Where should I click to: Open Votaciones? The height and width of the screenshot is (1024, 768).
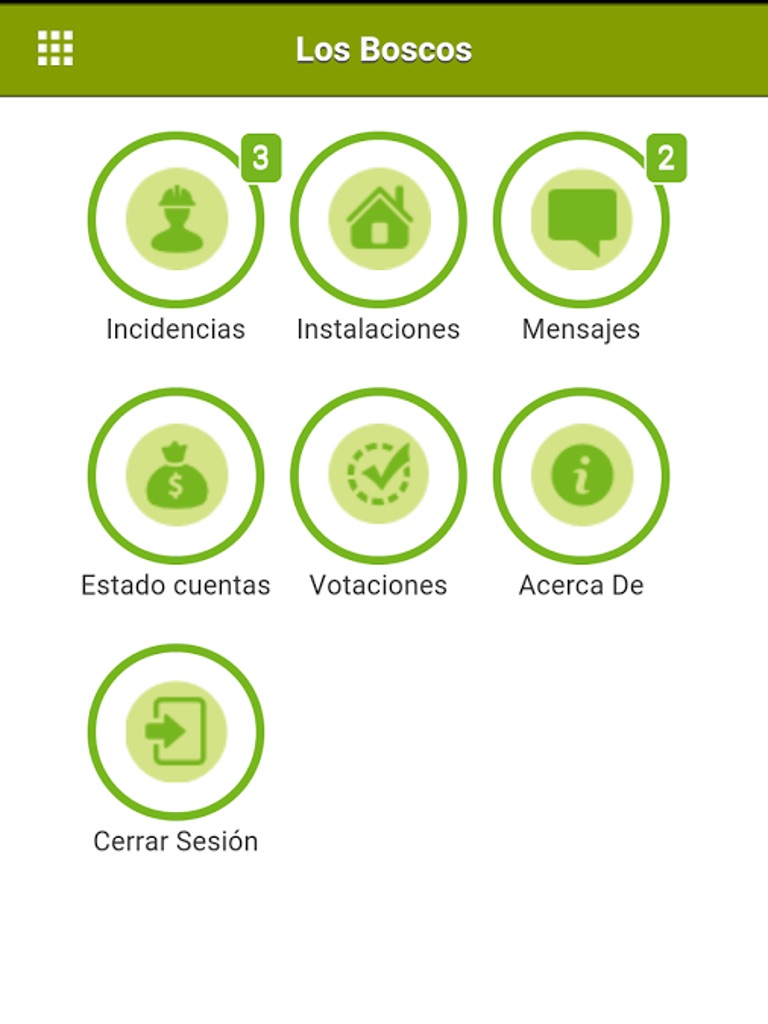tap(379, 475)
